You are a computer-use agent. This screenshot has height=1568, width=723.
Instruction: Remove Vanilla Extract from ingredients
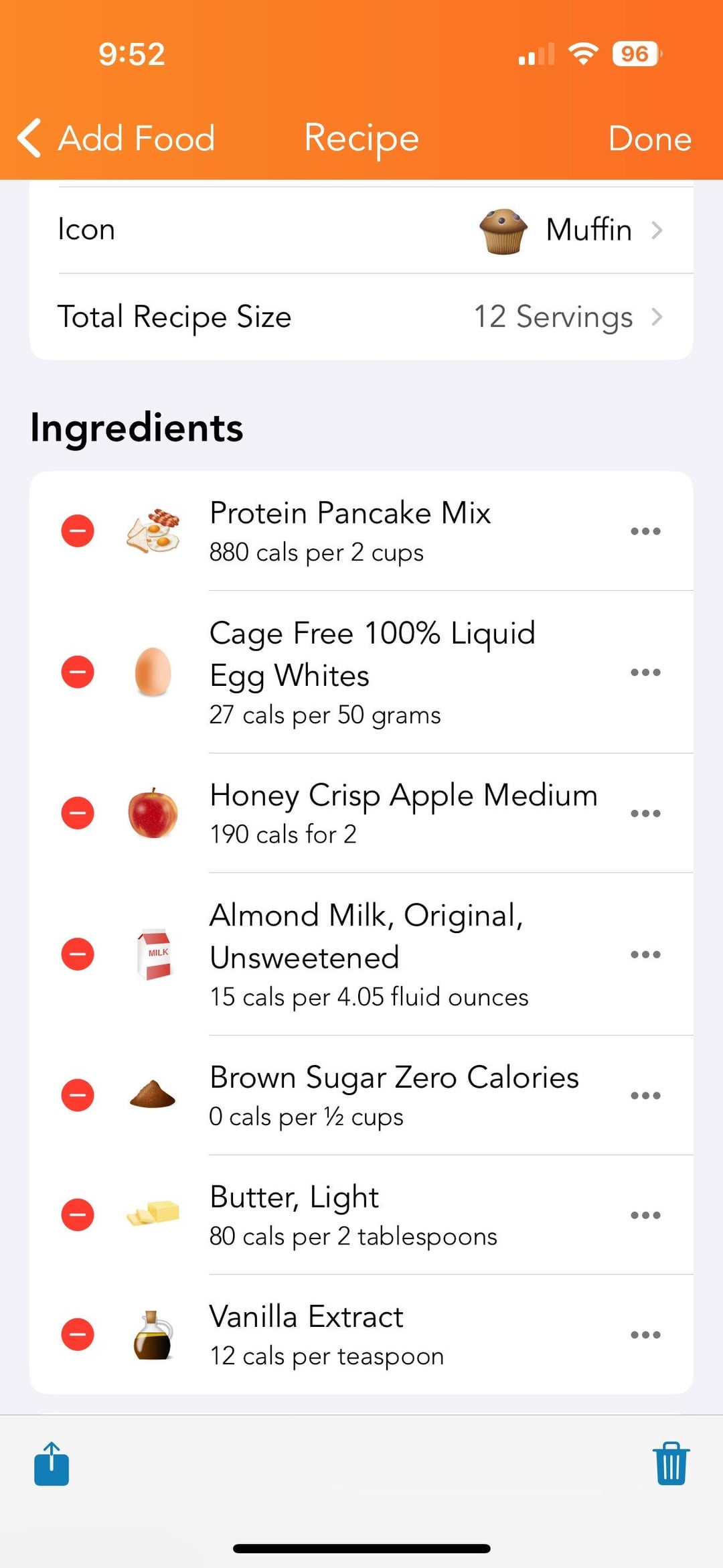(78, 1334)
